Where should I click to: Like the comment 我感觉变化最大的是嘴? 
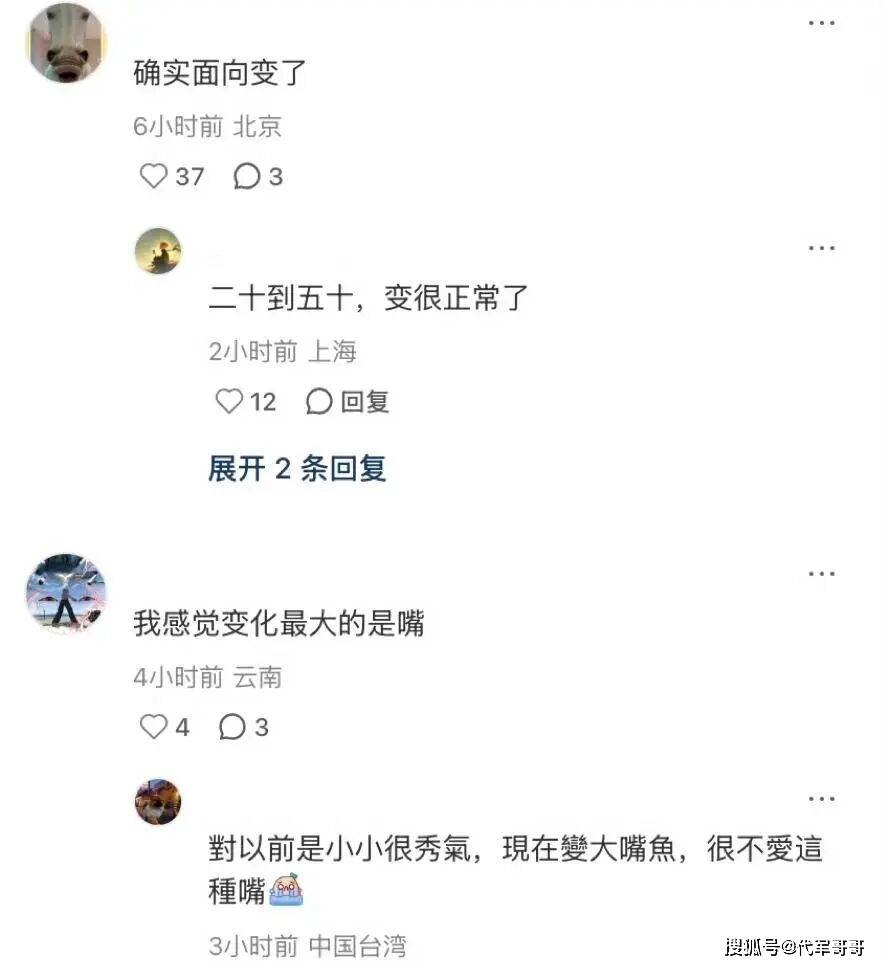pos(154,727)
